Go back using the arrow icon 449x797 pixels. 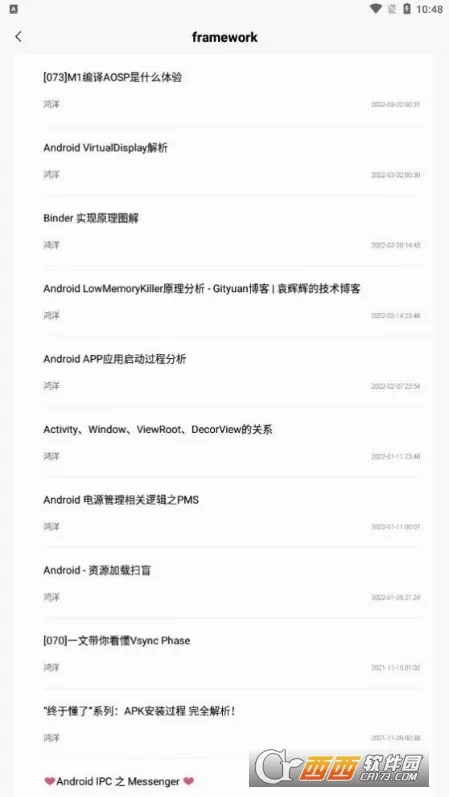pyautogui.click(x=18, y=37)
